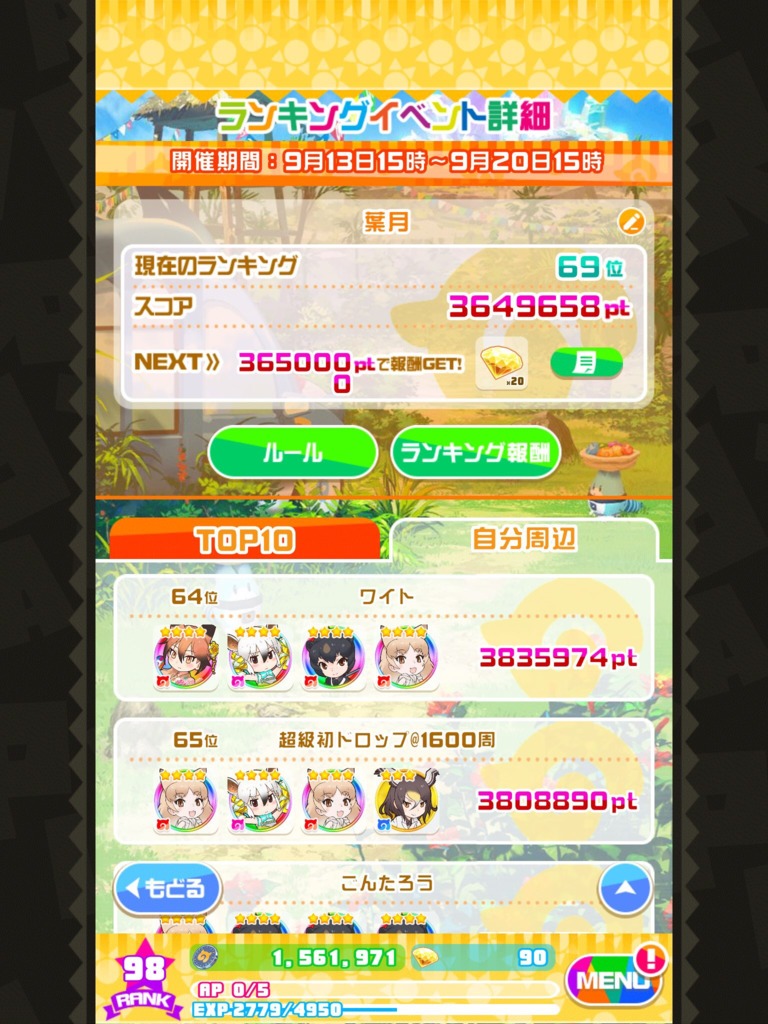The width and height of the screenshot is (768, 1024).
Task: Open the rank 65 超級初ドロップ entry
Action: pyautogui.click(x=384, y=780)
